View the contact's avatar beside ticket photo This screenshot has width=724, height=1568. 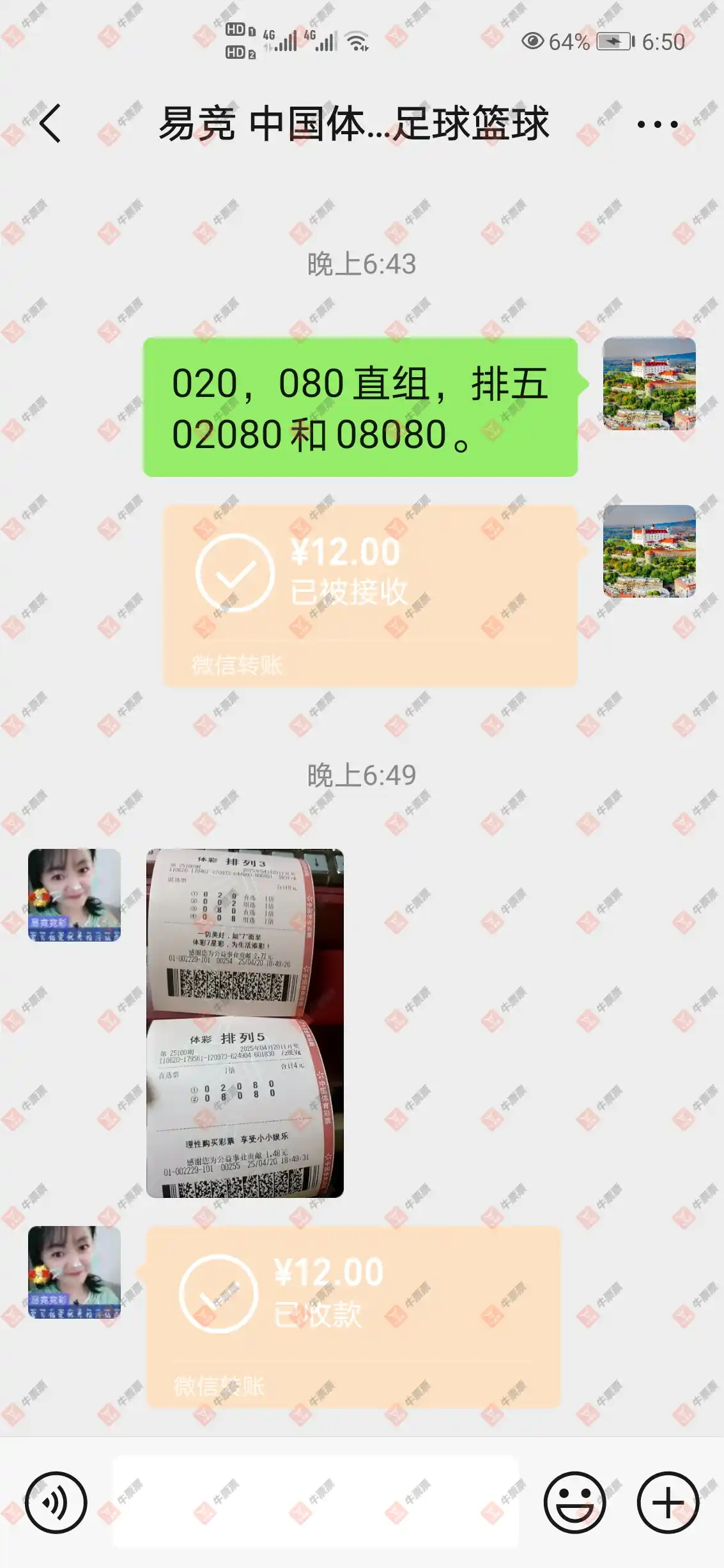point(75,895)
